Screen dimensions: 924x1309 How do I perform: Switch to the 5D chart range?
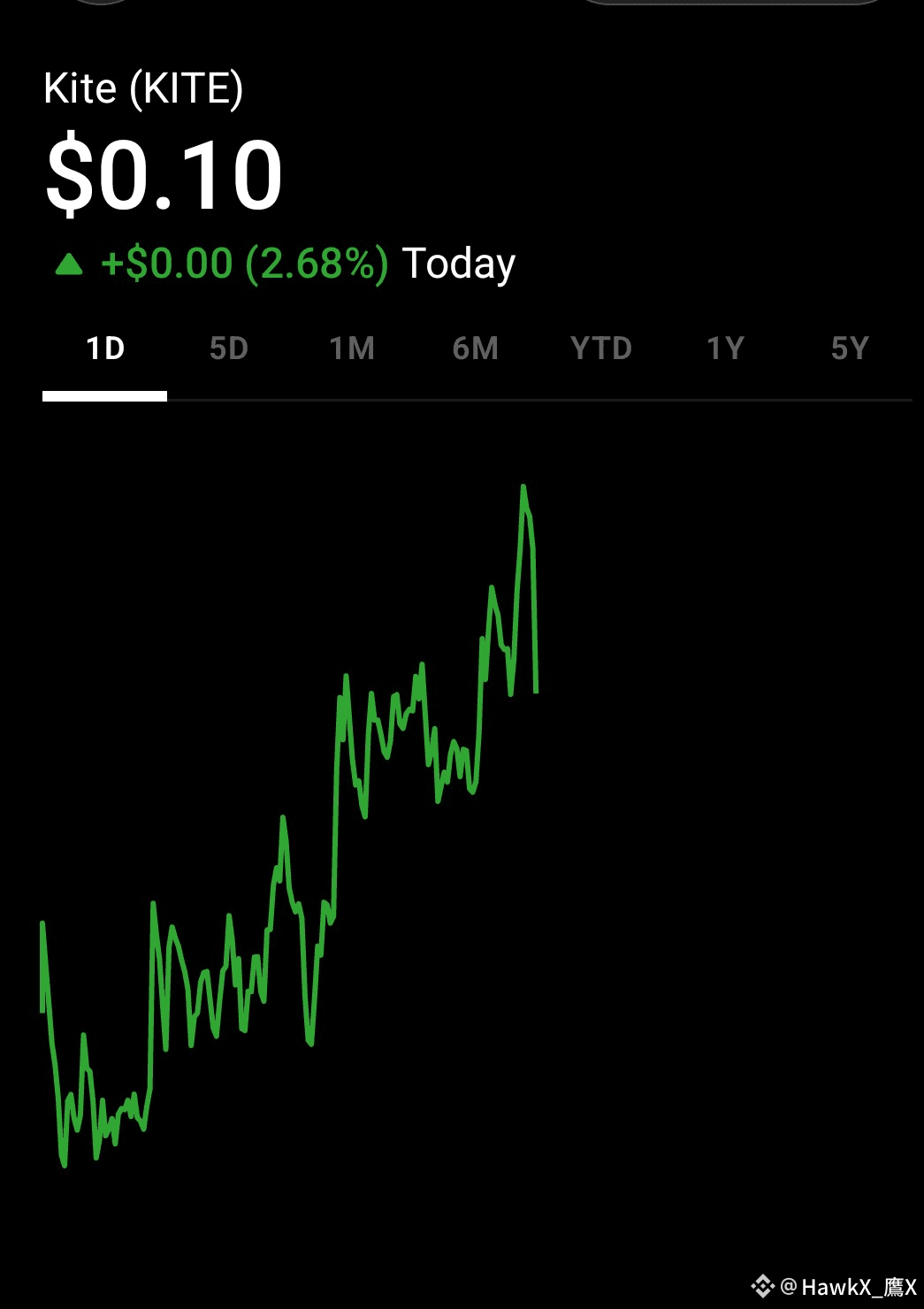point(229,348)
